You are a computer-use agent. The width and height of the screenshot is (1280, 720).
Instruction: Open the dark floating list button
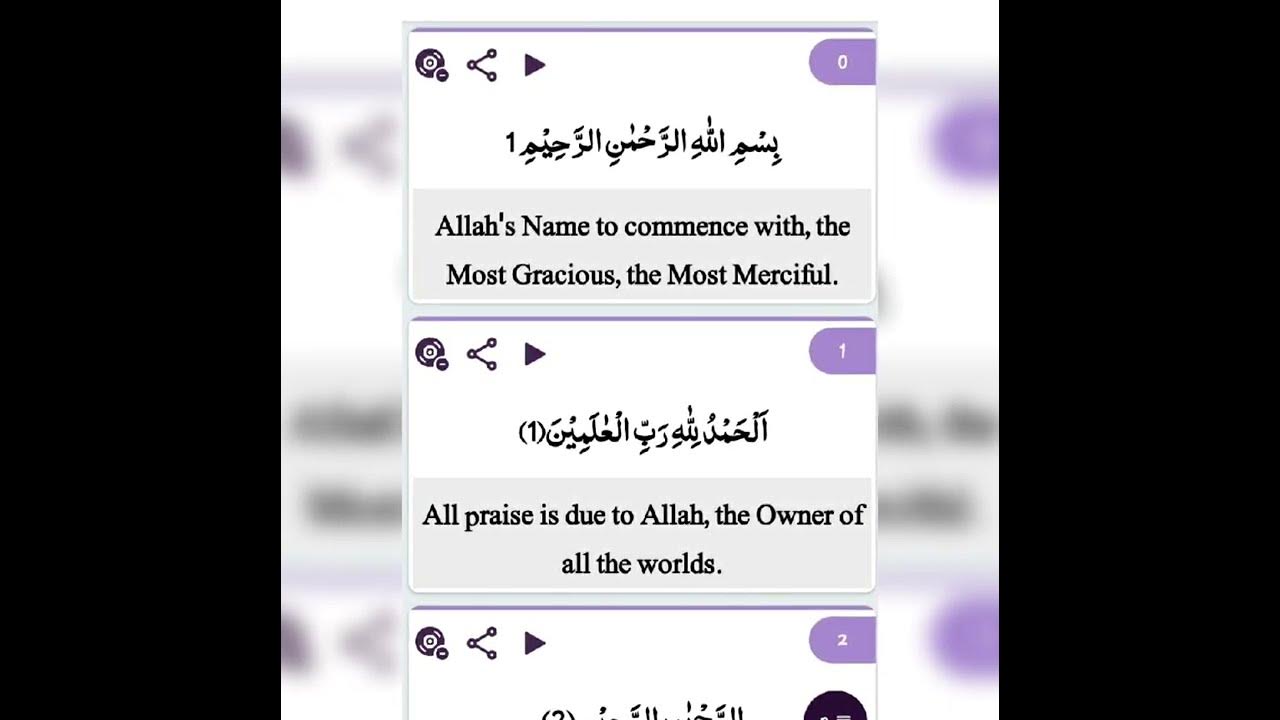(x=835, y=708)
